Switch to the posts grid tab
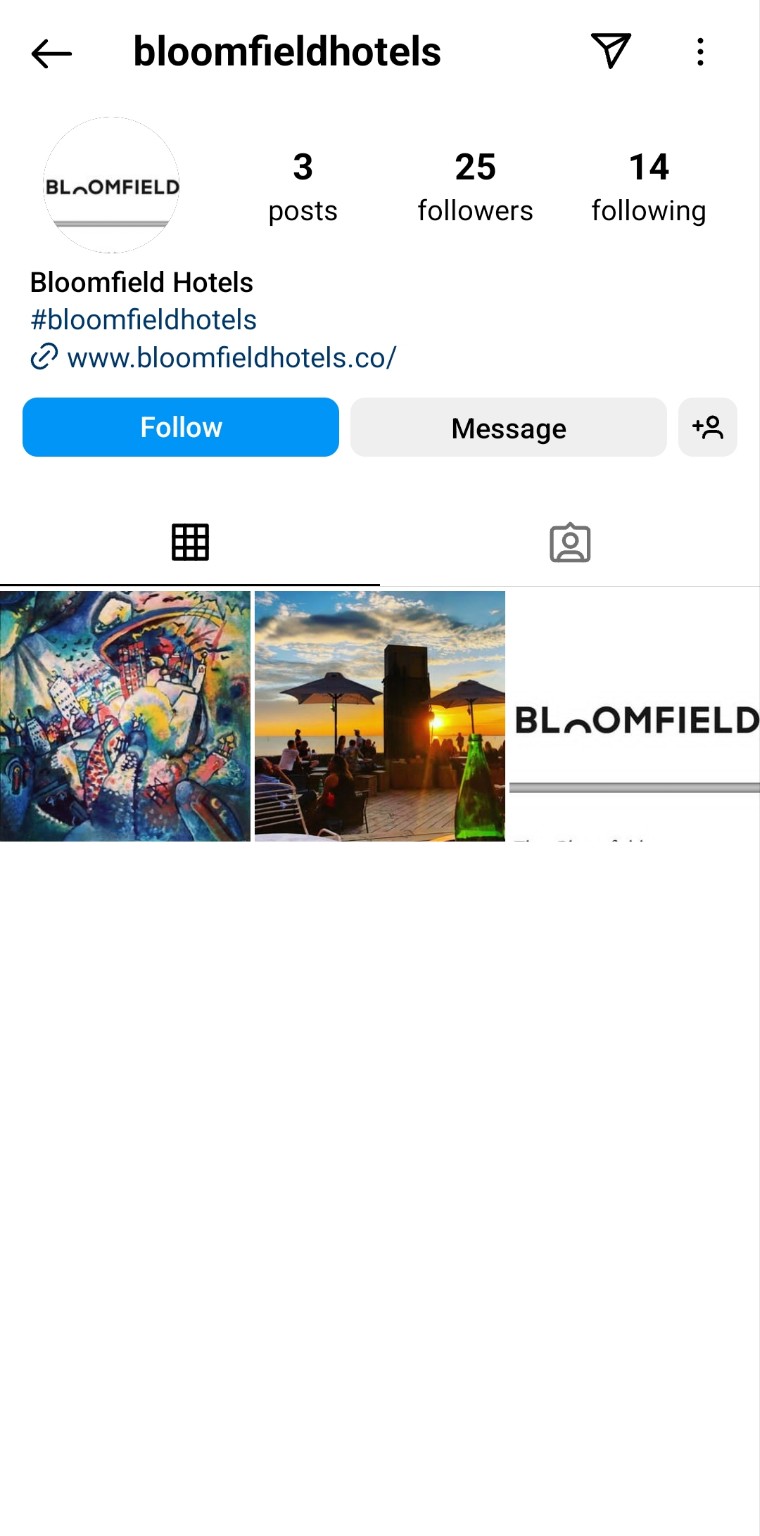760x1536 pixels. click(x=190, y=542)
